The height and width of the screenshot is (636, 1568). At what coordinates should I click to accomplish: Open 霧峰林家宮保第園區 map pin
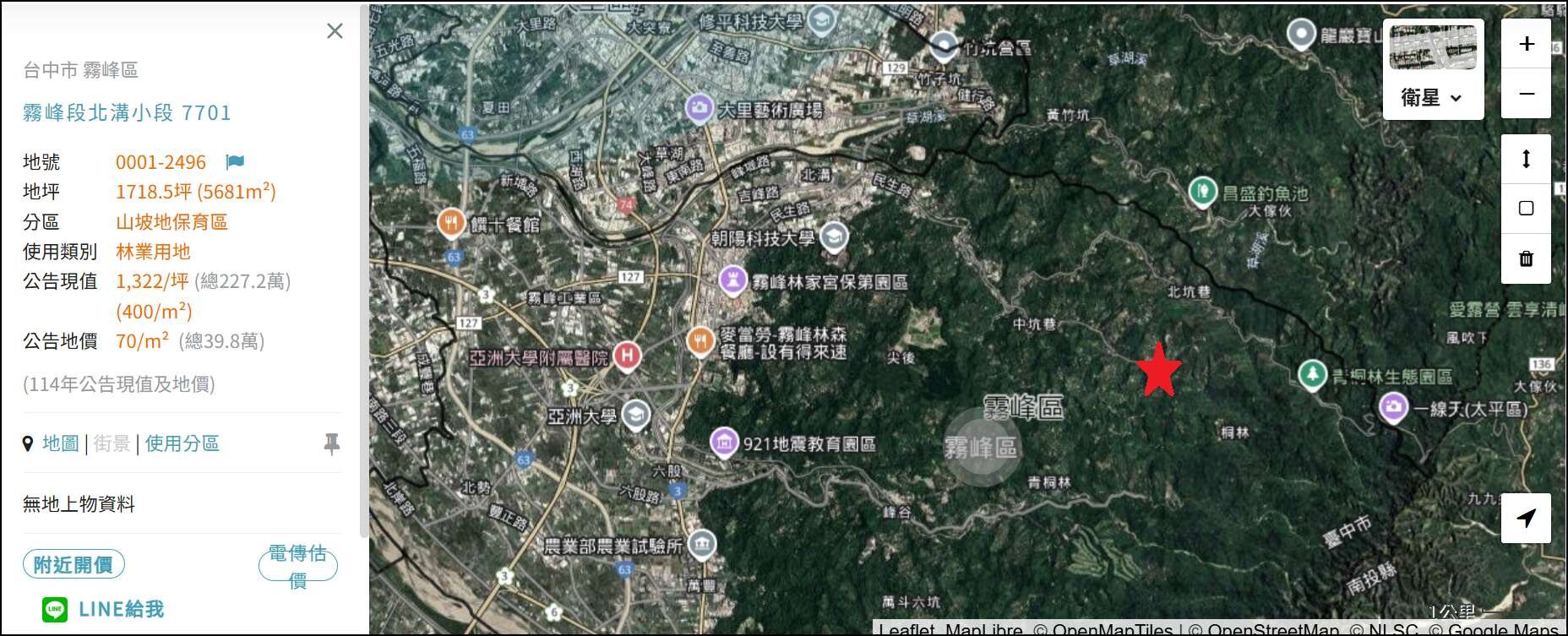point(732,280)
